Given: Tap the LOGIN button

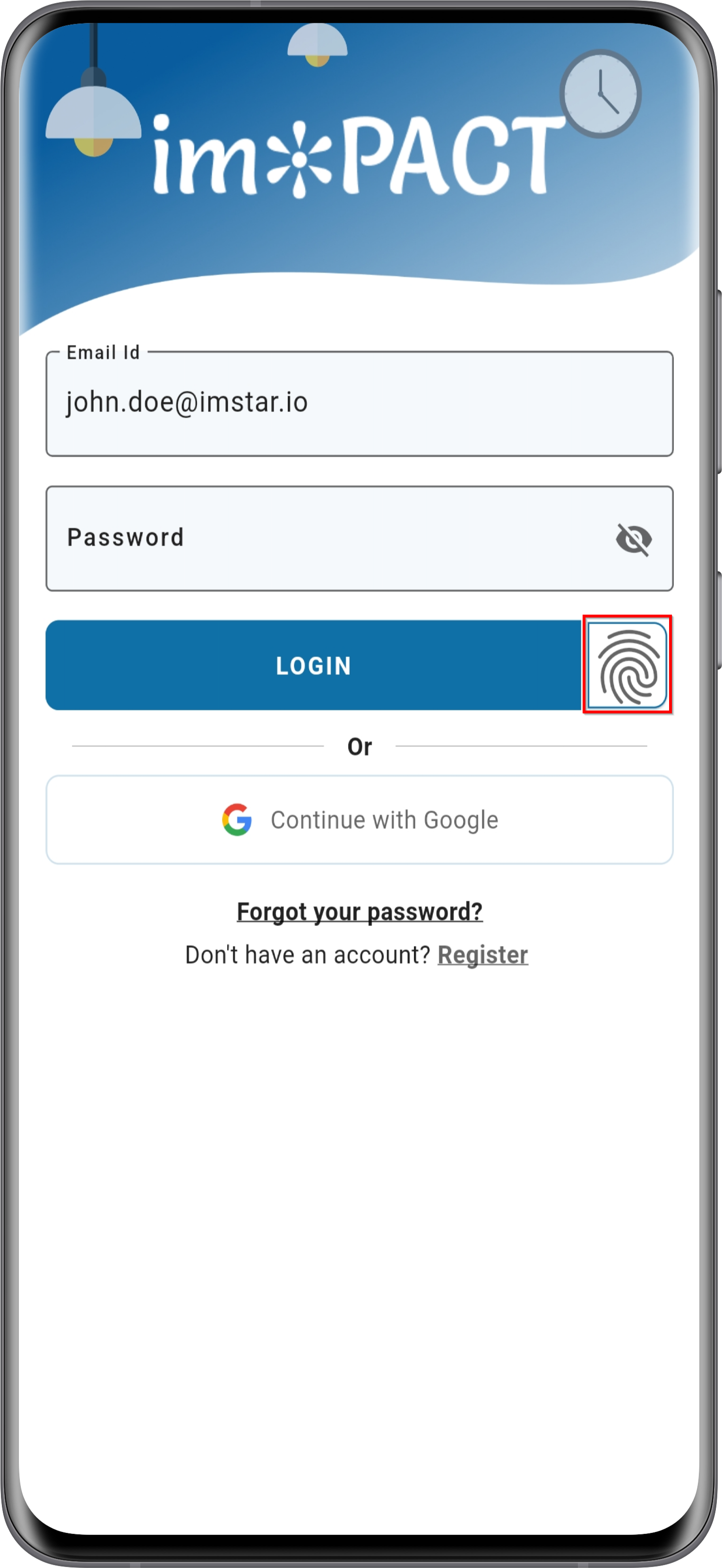Looking at the screenshot, I should click(314, 665).
